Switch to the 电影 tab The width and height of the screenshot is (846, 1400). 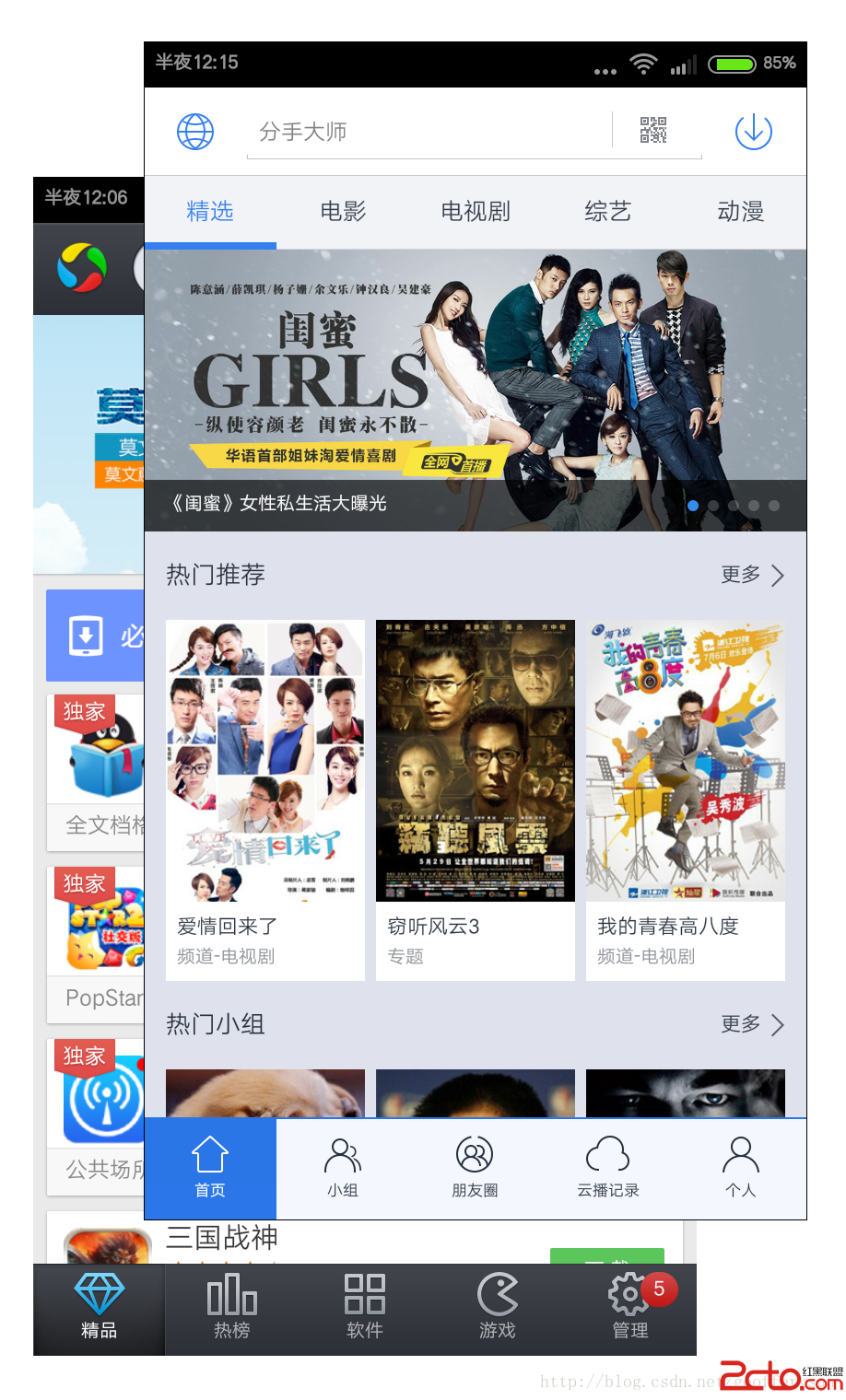[x=343, y=212]
